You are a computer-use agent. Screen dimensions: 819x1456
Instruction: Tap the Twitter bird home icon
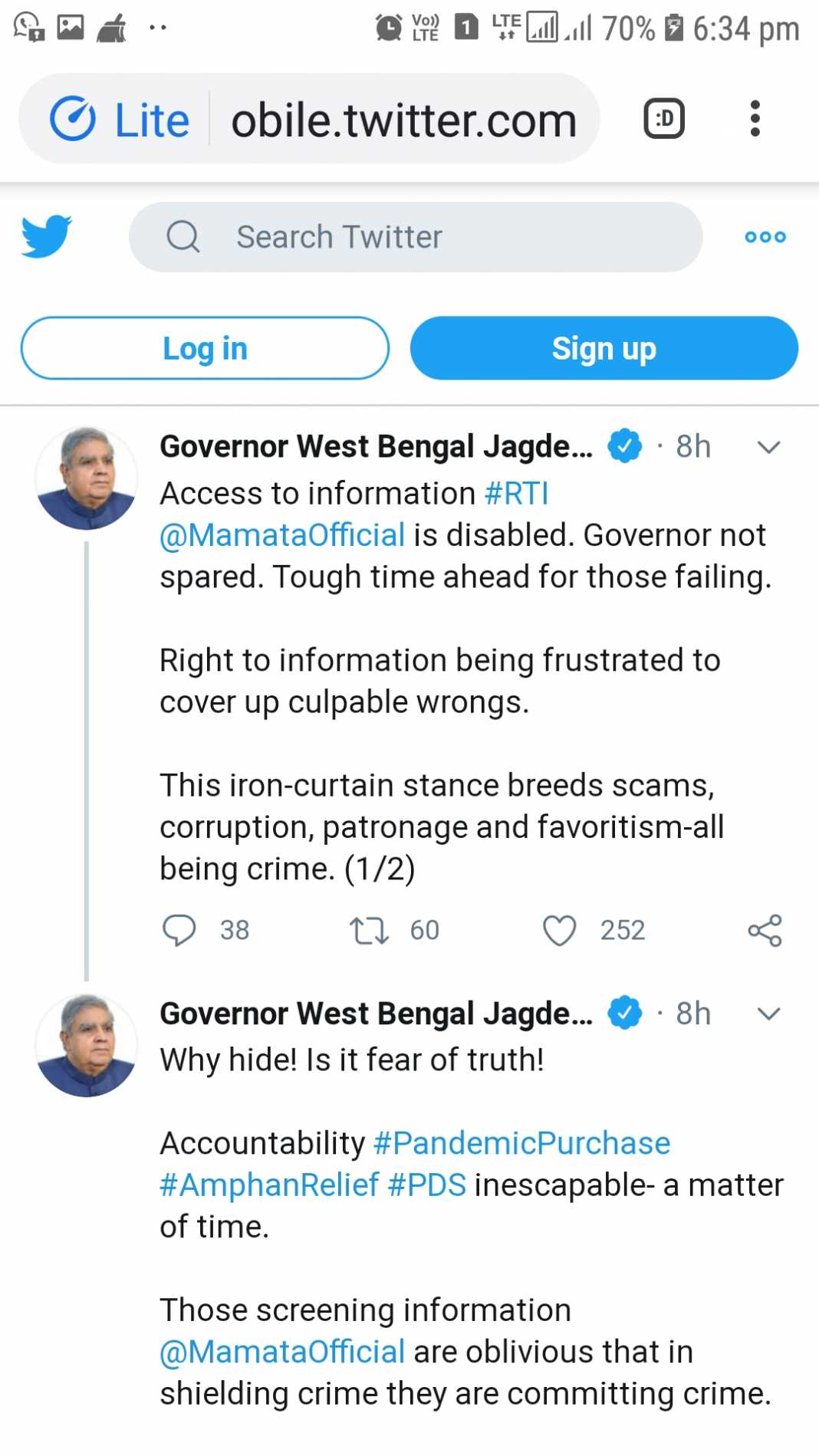pyautogui.click(x=47, y=236)
